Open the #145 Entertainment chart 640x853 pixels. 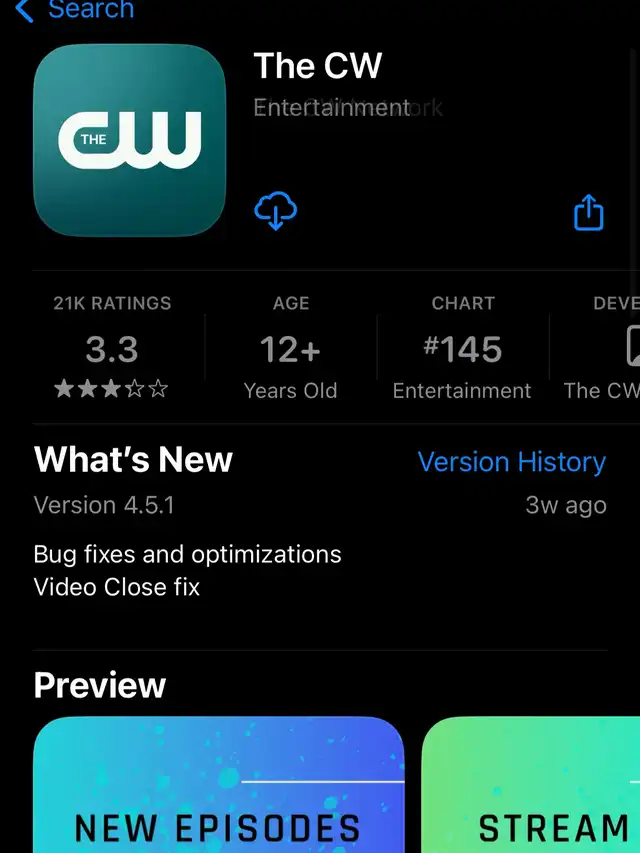462,346
